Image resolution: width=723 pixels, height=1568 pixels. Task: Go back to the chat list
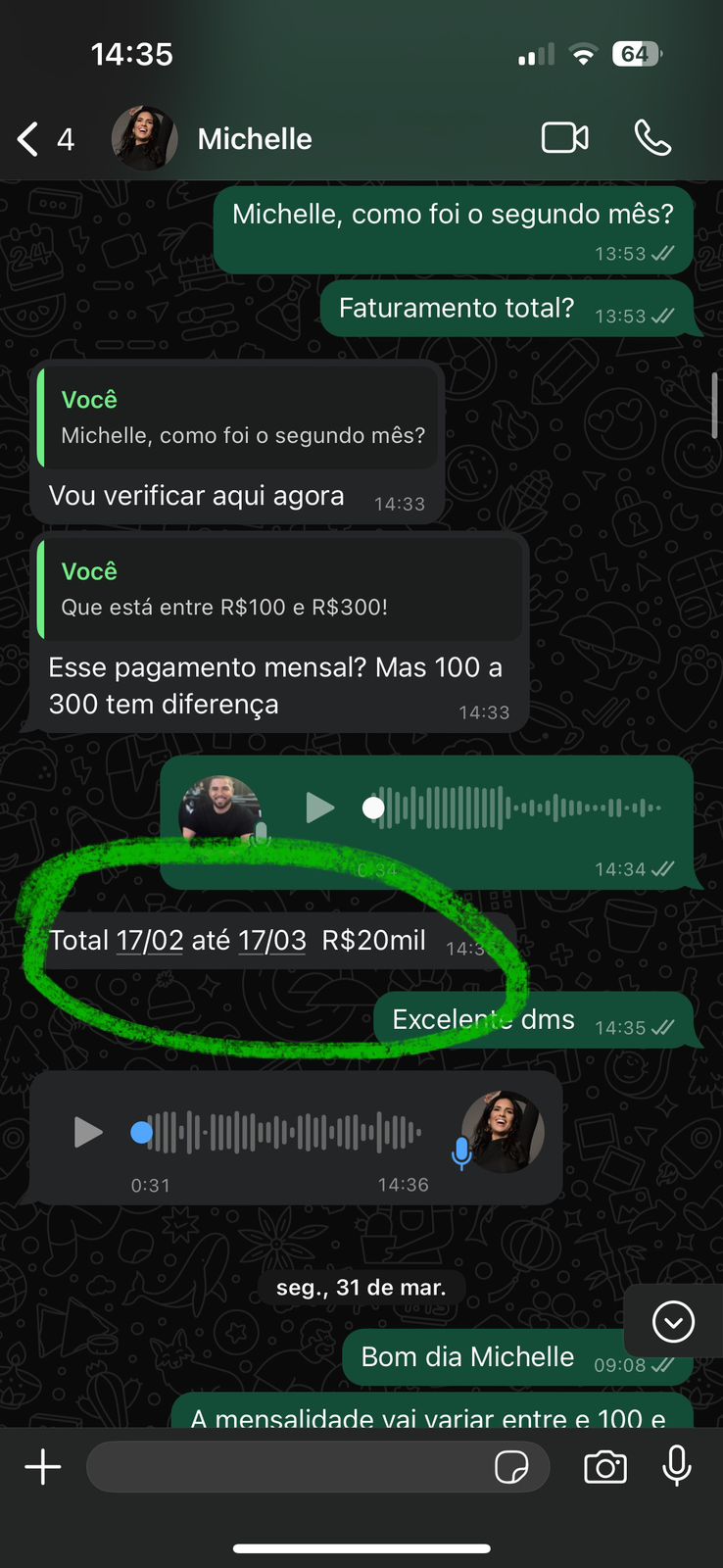point(29,139)
